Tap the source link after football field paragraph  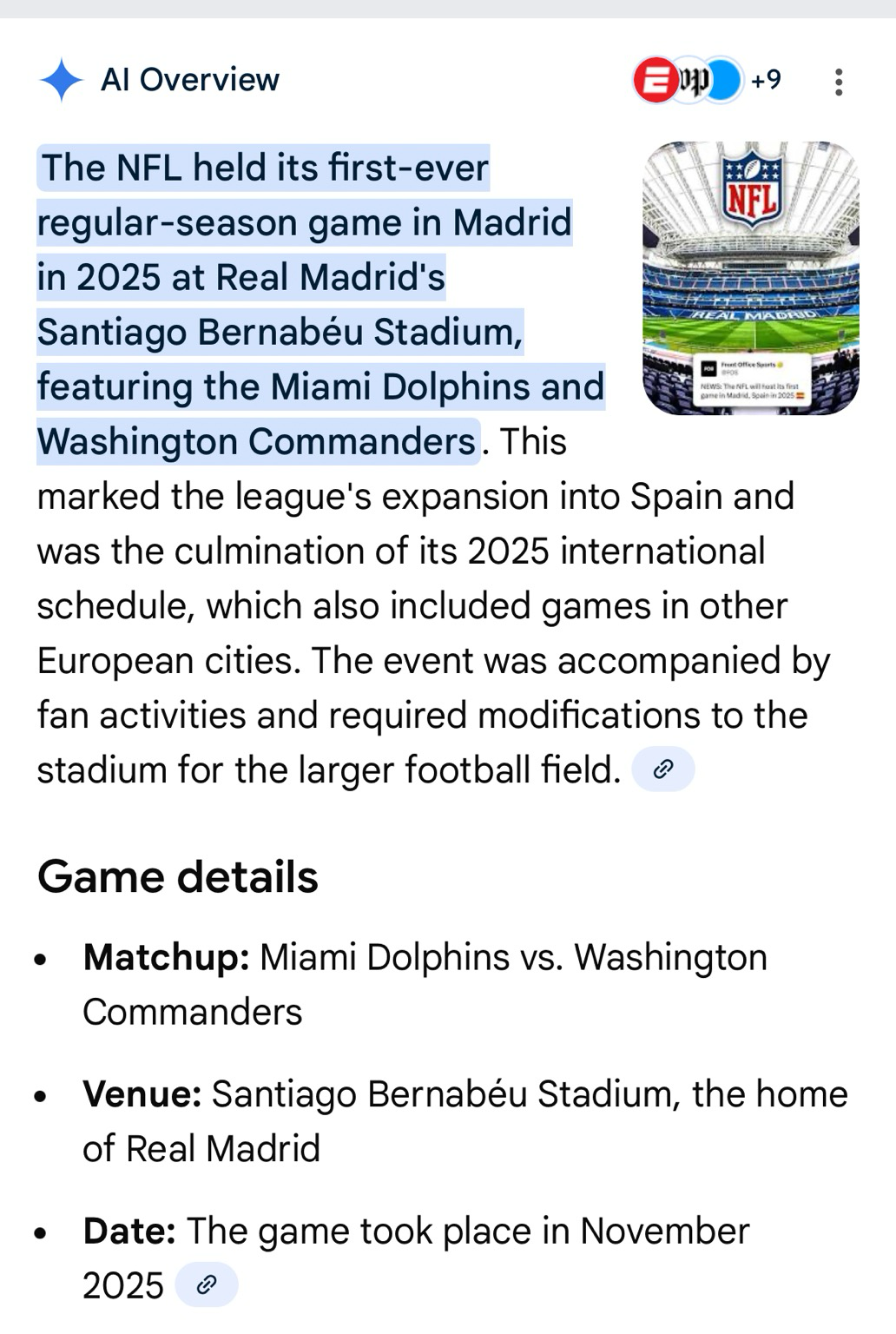(x=662, y=769)
